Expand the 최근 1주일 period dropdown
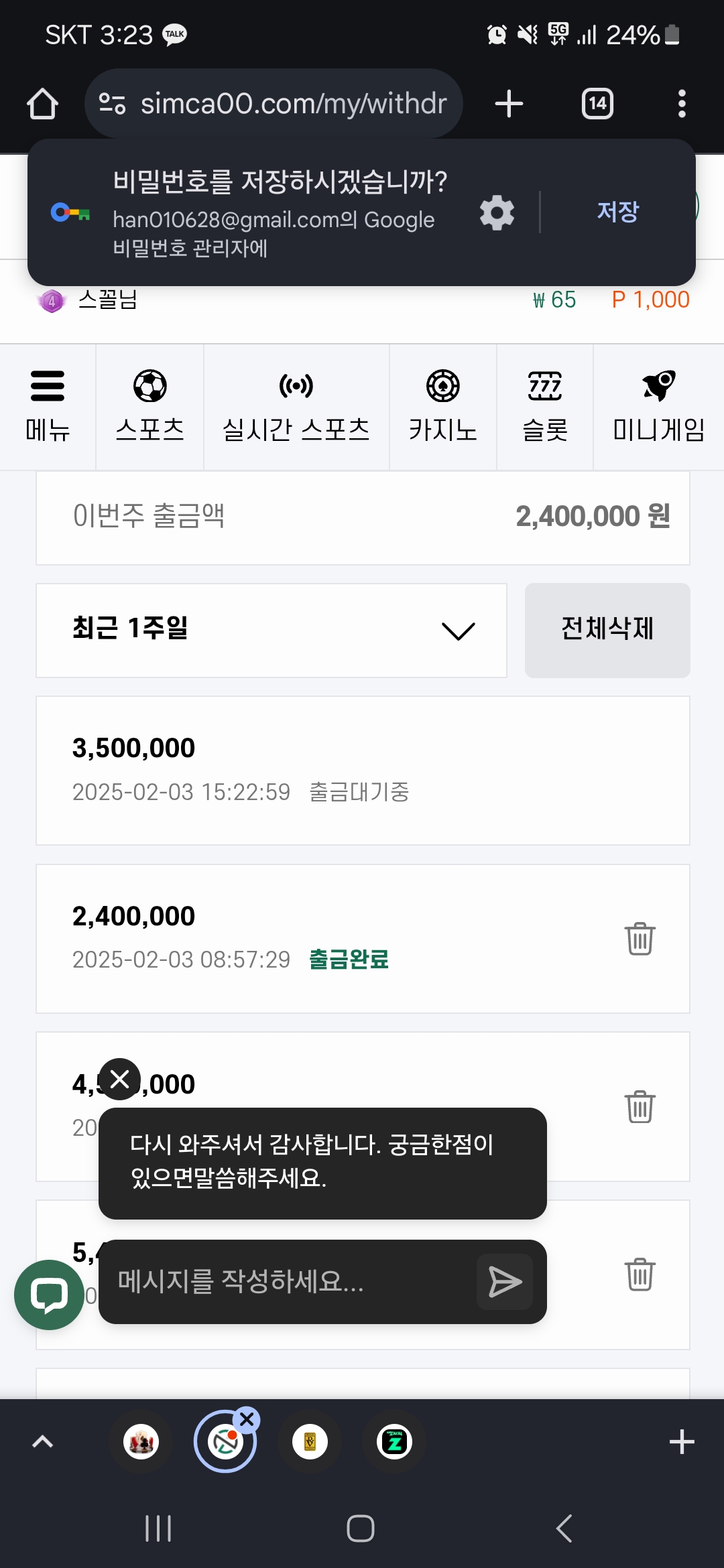The width and height of the screenshot is (724, 1568). coord(271,631)
